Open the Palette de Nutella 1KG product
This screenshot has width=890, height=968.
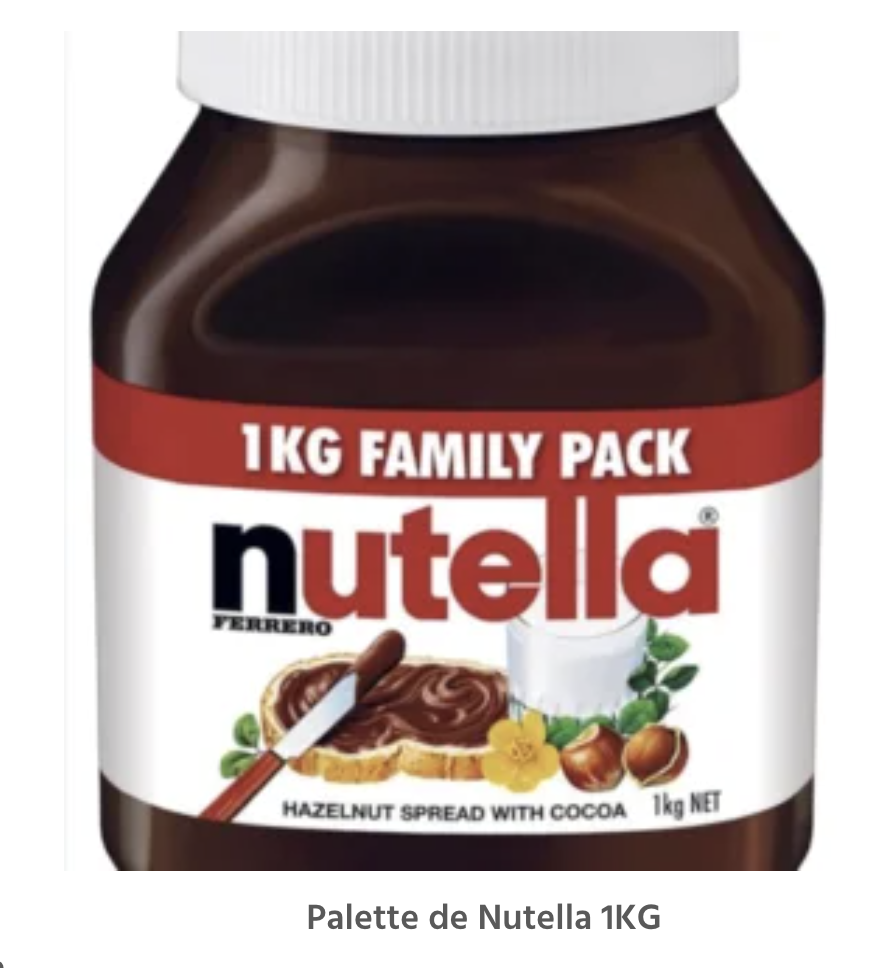[483, 916]
